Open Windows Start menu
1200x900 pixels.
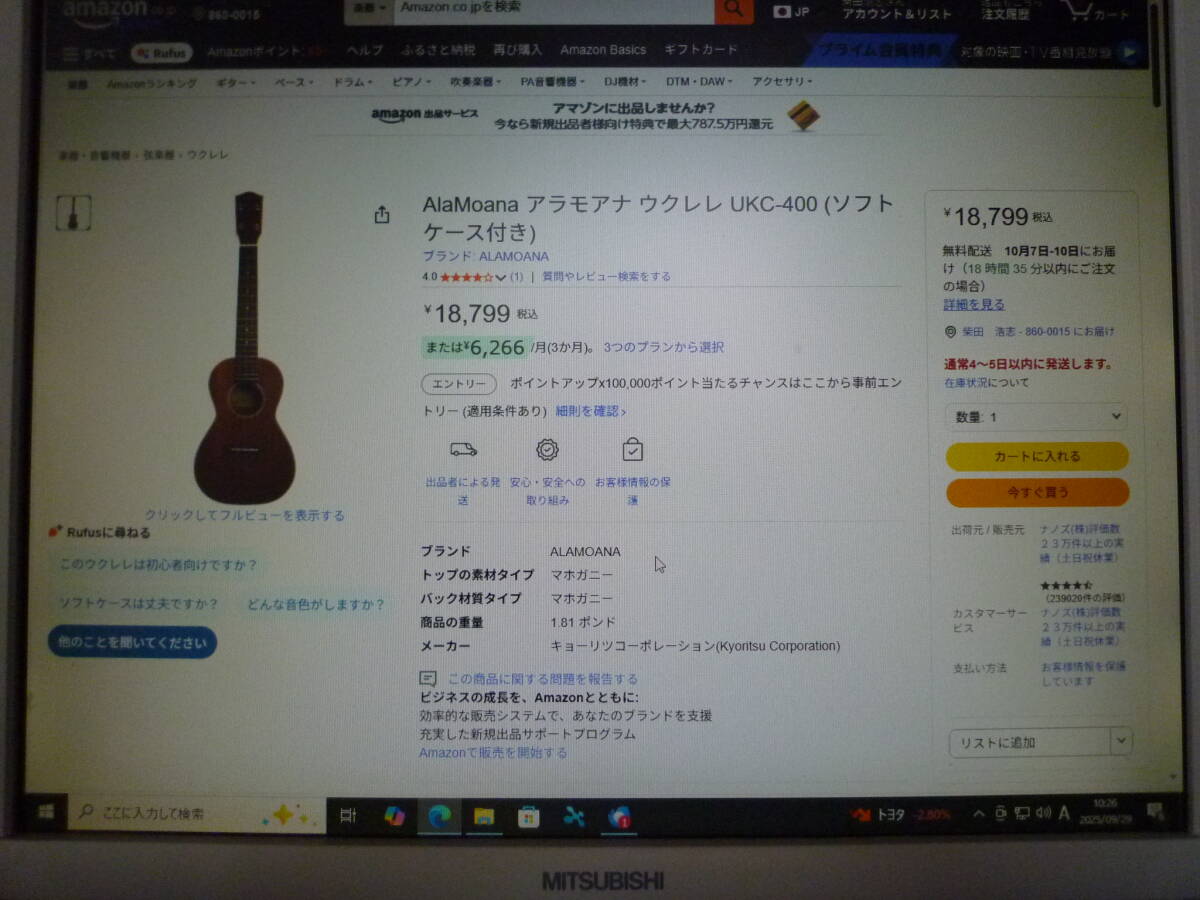coord(46,813)
